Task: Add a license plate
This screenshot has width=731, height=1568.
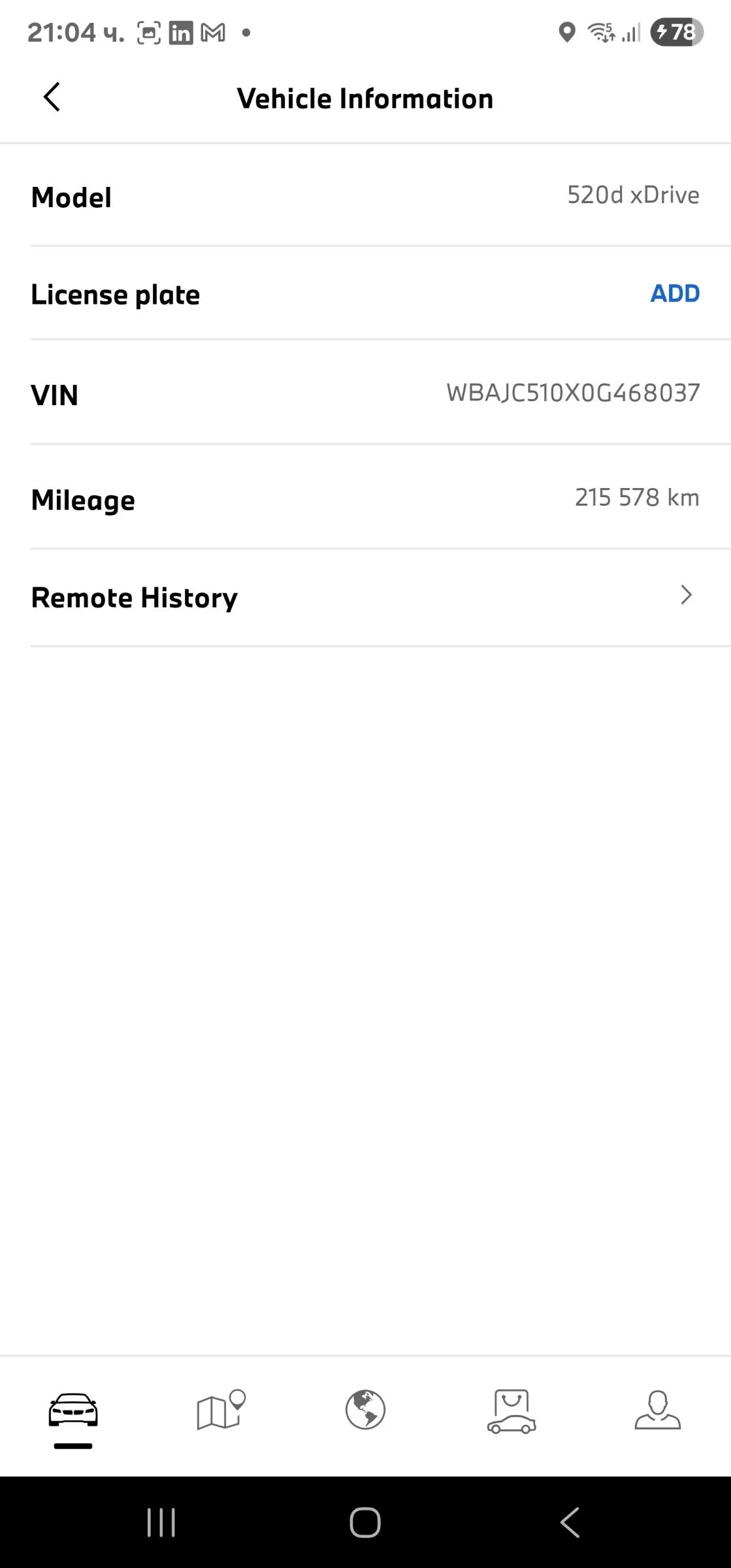Action: pos(674,293)
